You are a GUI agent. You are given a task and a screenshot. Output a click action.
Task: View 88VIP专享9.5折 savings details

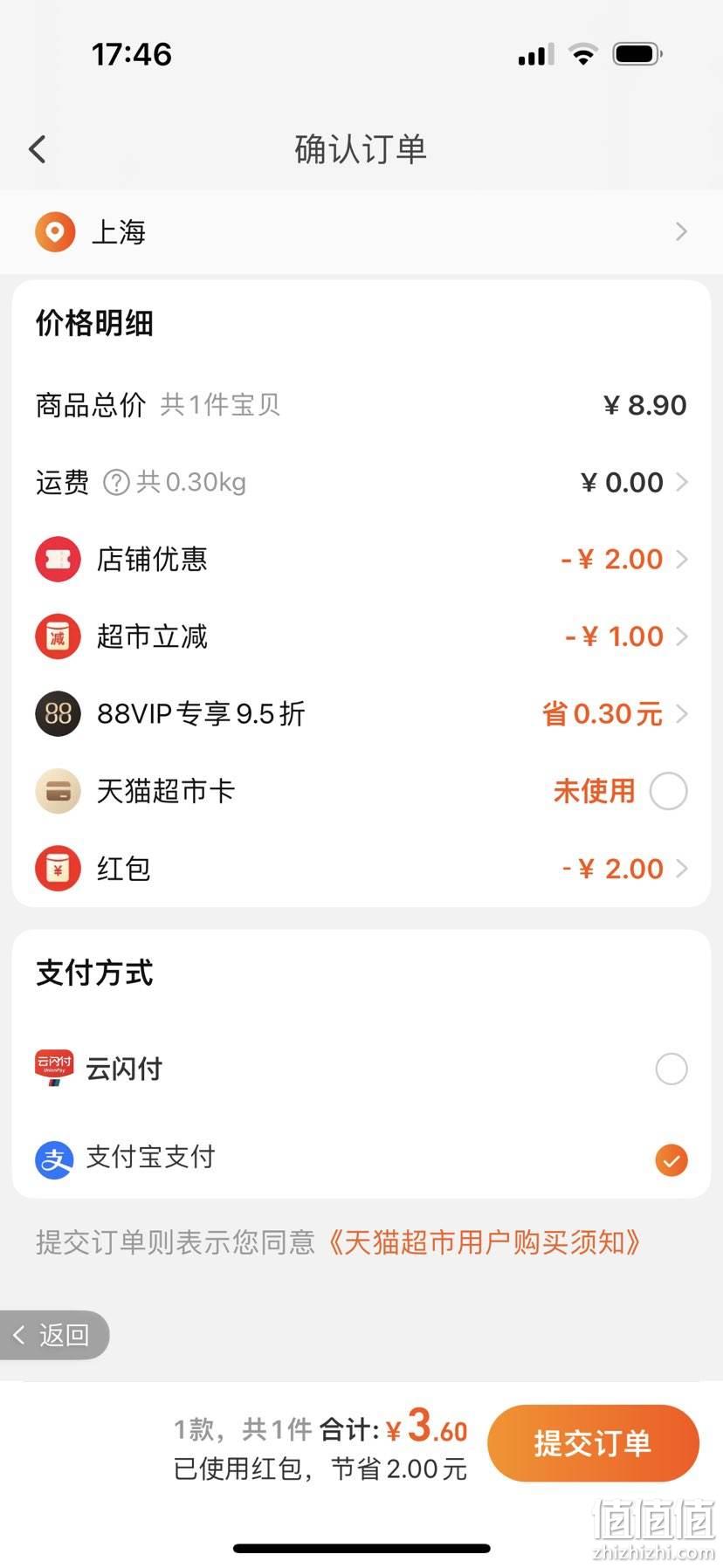361,713
